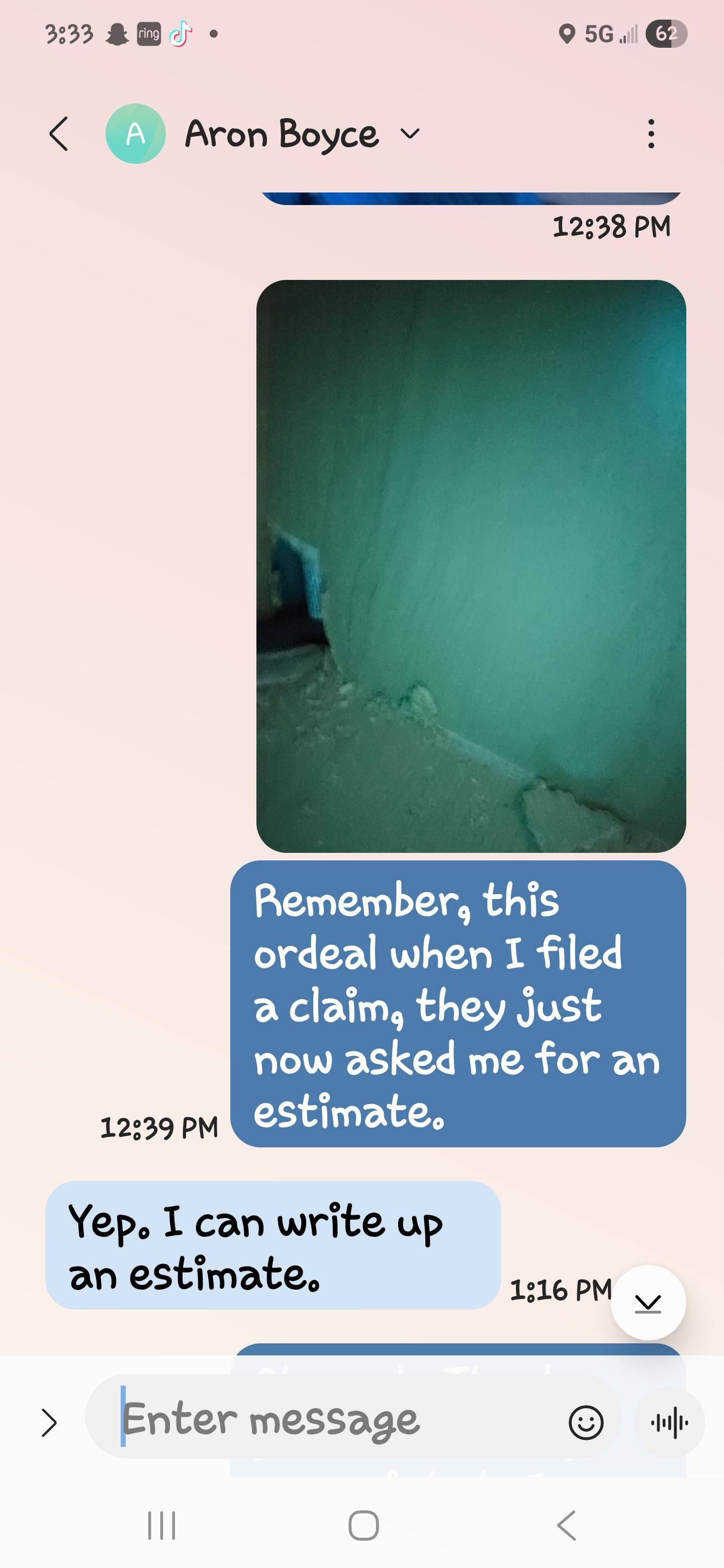This screenshot has height=1568, width=724.
Task: Go back to the conversations list
Action: [59, 134]
